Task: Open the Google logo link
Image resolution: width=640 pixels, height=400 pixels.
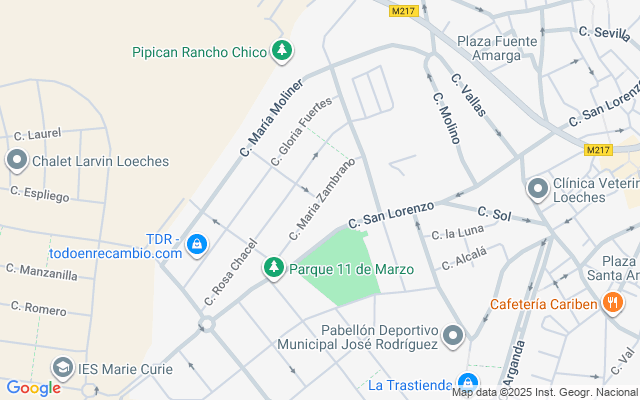Action: [33, 388]
